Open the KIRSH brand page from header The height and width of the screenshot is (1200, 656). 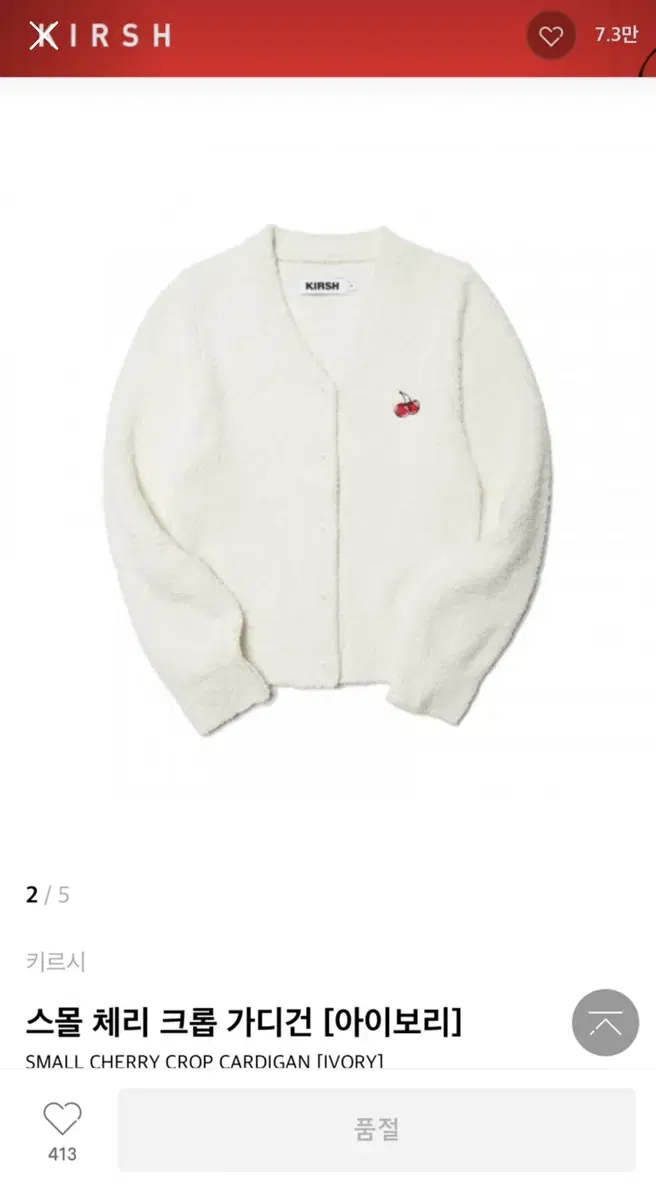click(100, 36)
